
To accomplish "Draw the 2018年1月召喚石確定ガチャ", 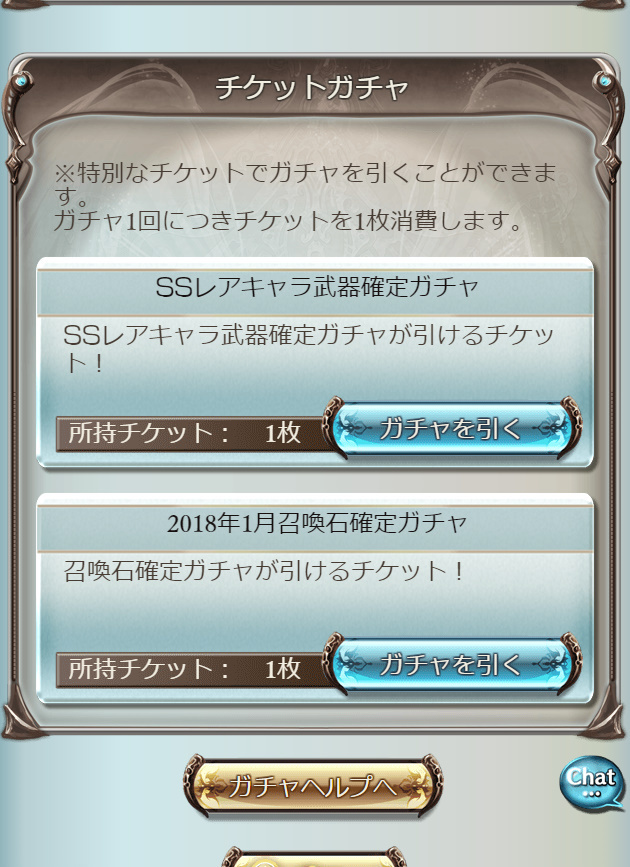I will [x=453, y=664].
